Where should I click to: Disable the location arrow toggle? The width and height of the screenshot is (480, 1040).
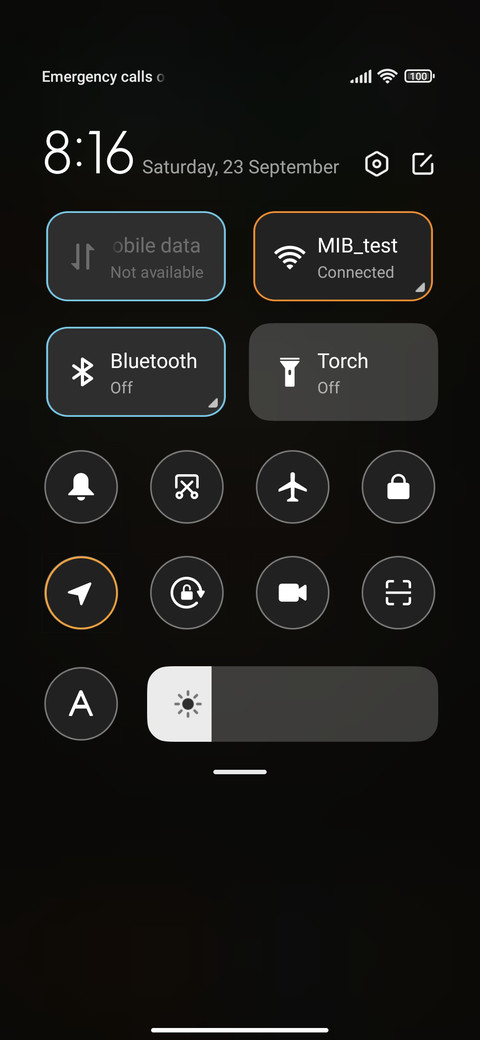(x=81, y=592)
